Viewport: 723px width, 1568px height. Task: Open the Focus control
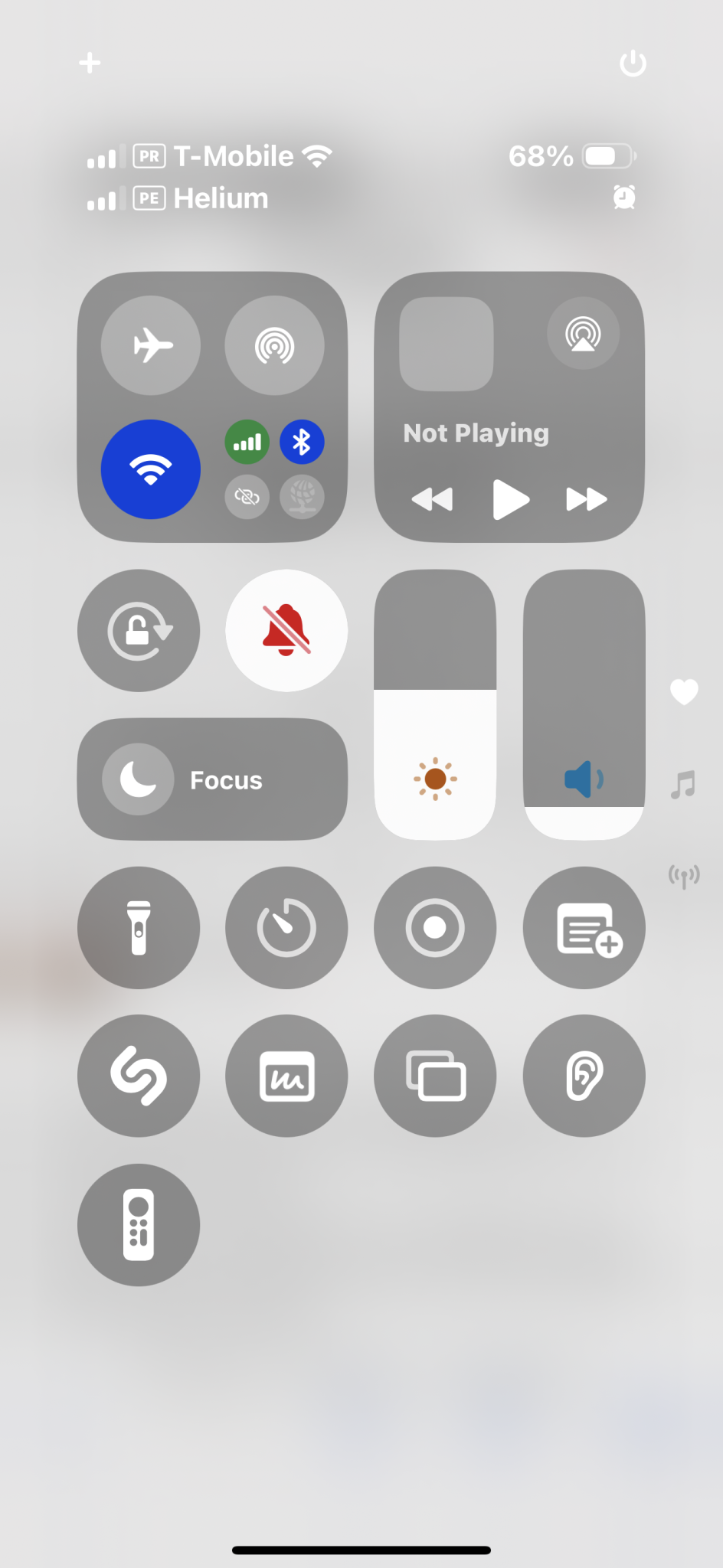click(212, 779)
